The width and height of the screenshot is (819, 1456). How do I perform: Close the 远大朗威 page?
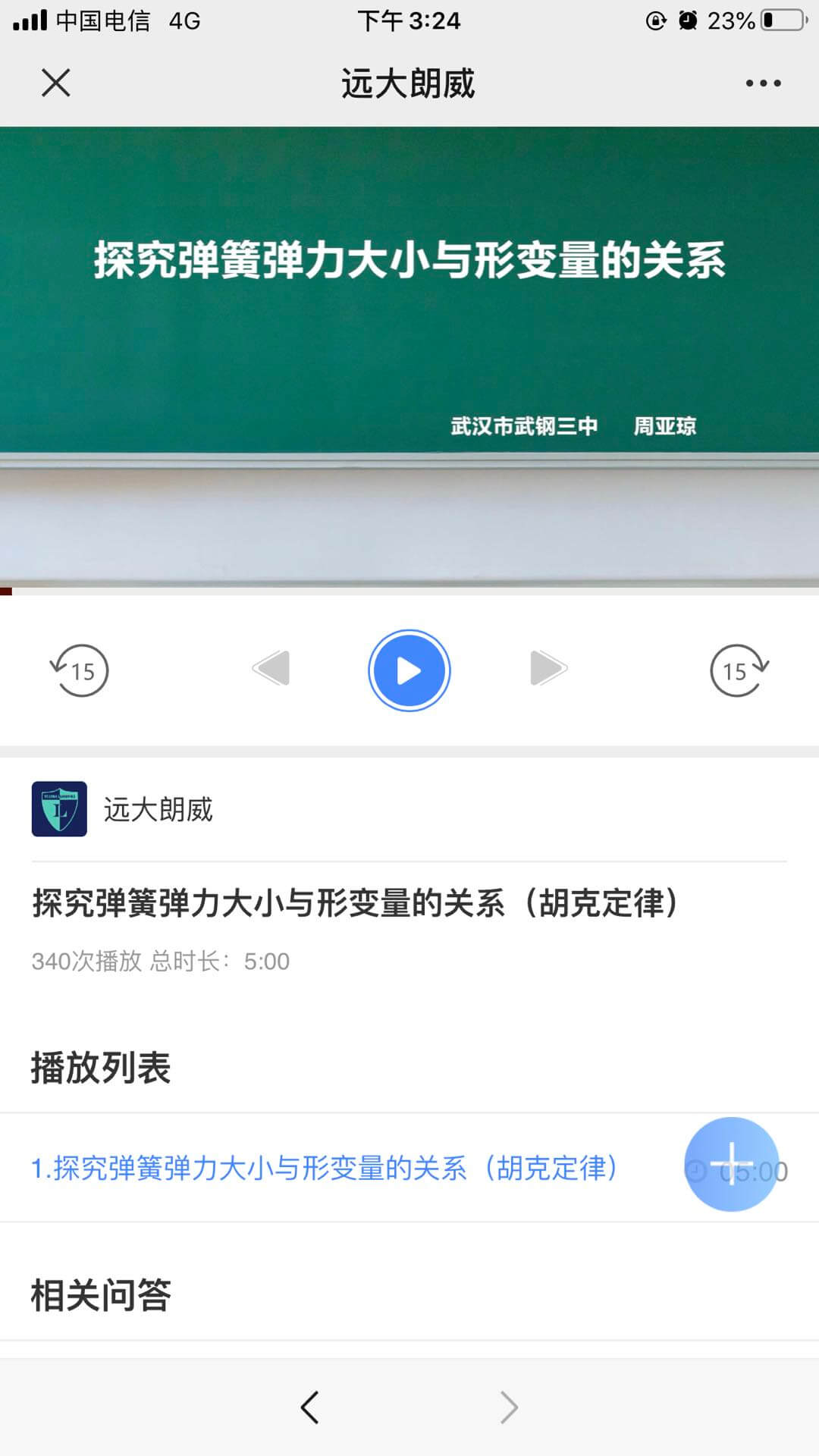55,83
